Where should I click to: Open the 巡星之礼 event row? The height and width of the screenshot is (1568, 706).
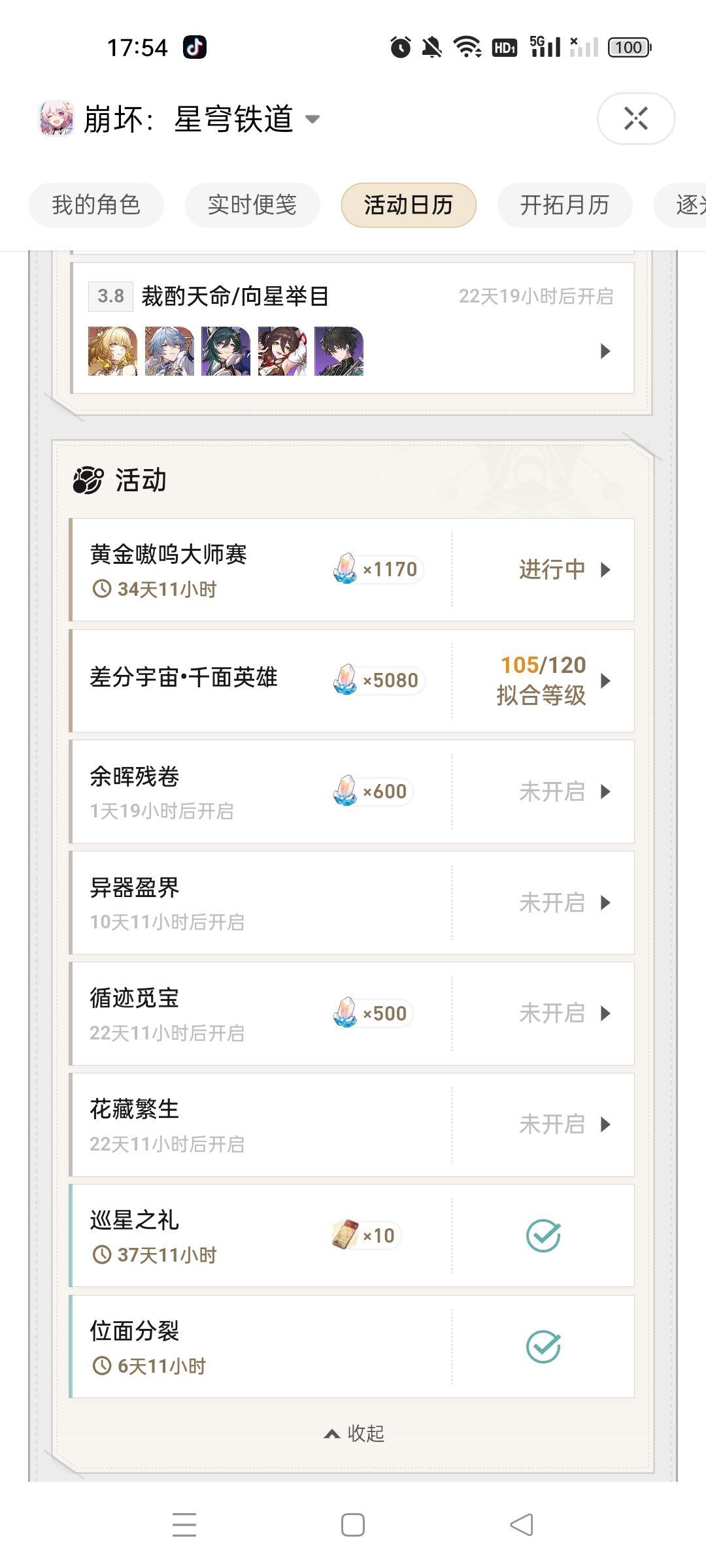(x=353, y=1236)
